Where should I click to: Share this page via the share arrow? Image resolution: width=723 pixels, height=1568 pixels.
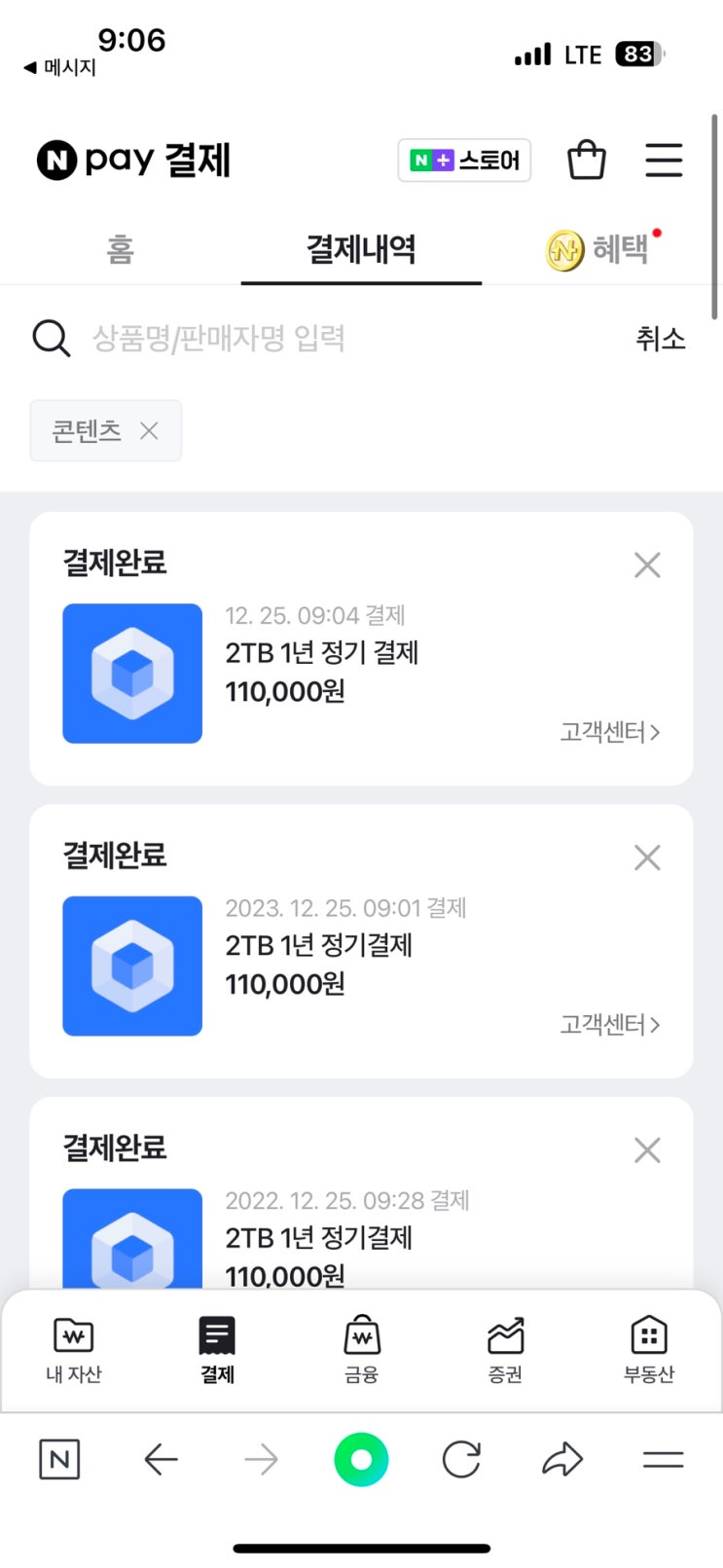561,1459
